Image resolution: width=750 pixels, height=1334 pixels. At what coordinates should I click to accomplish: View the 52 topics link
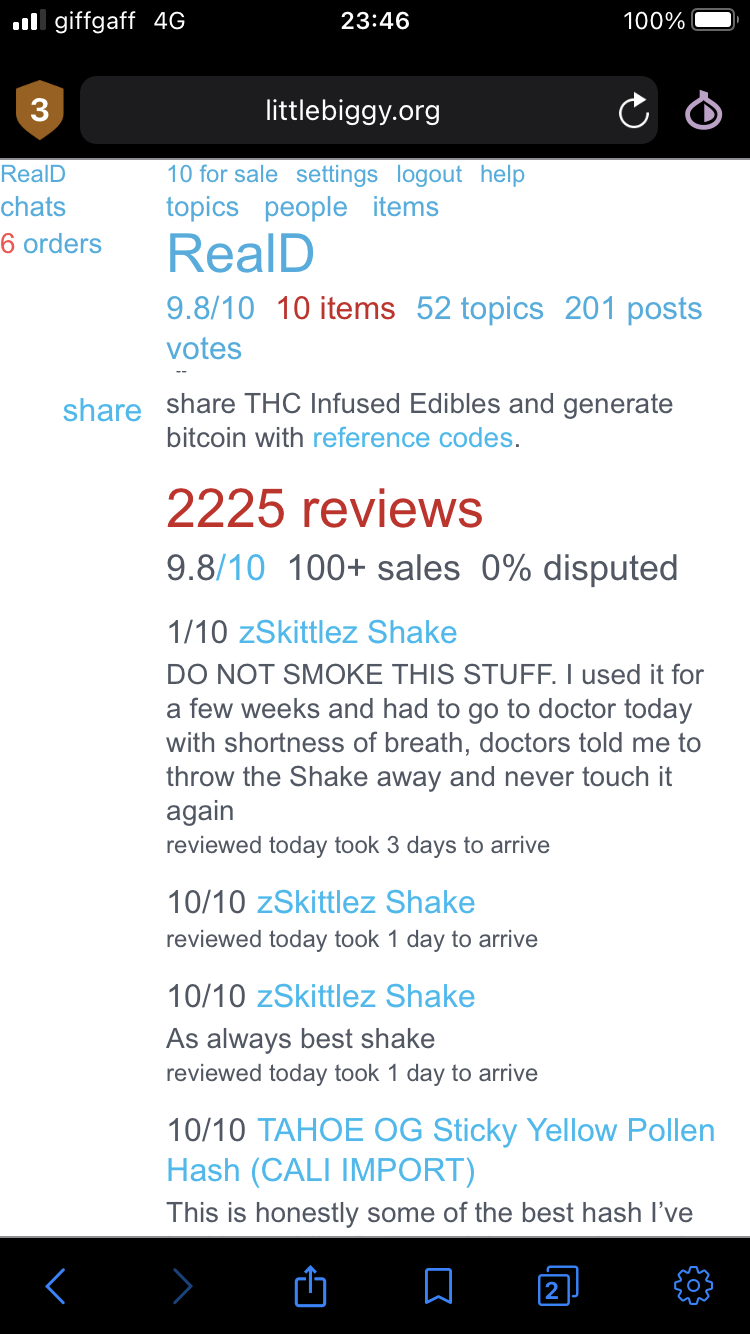(x=479, y=308)
